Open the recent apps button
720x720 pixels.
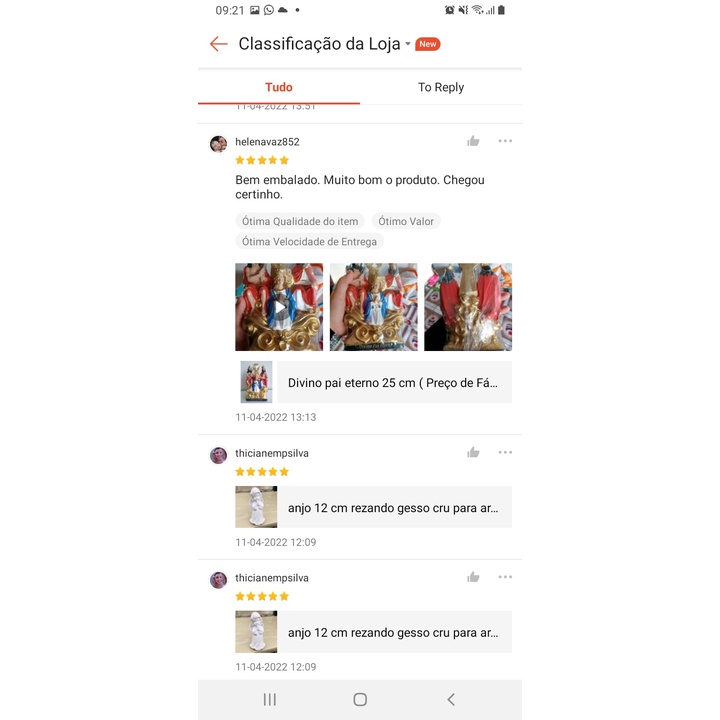tap(270, 699)
